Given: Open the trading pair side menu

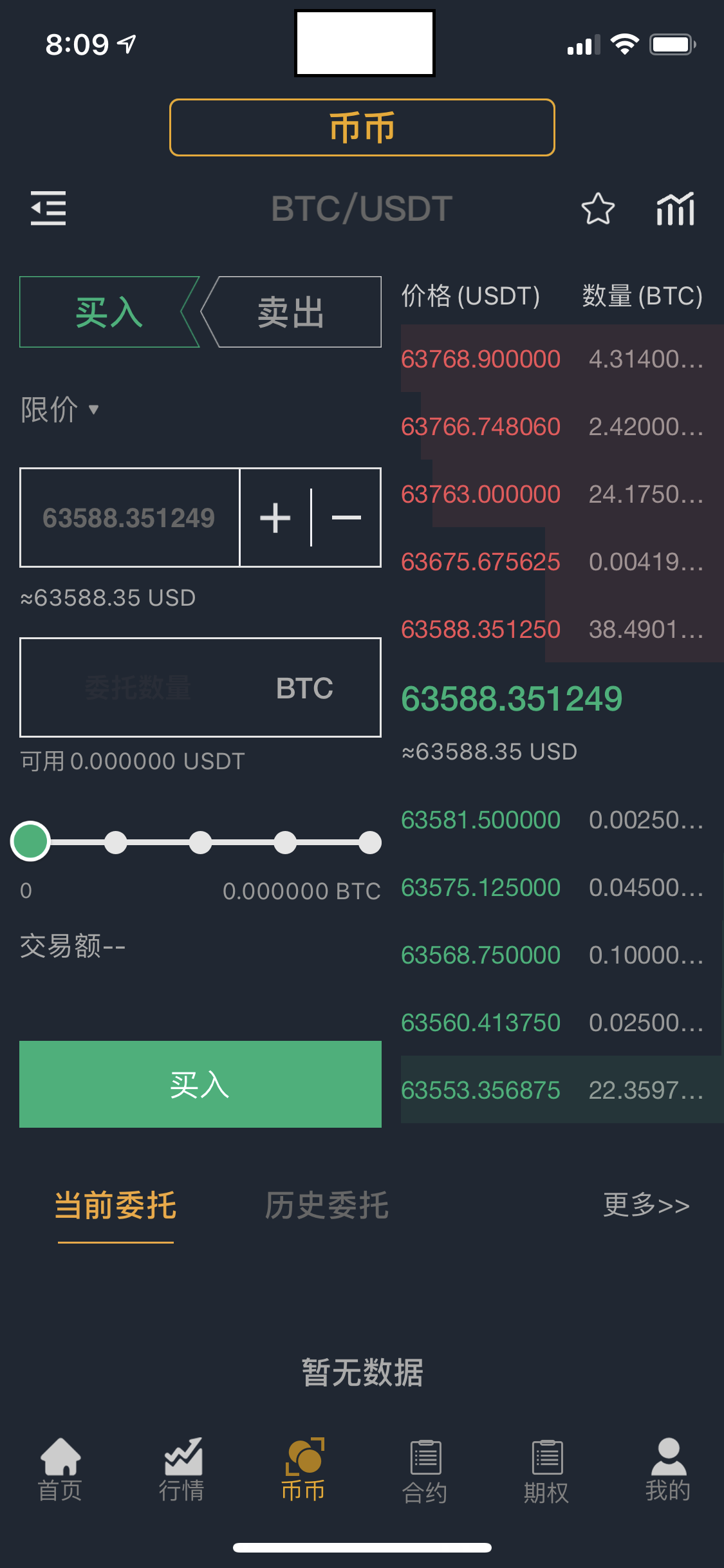Looking at the screenshot, I should pos(48,209).
